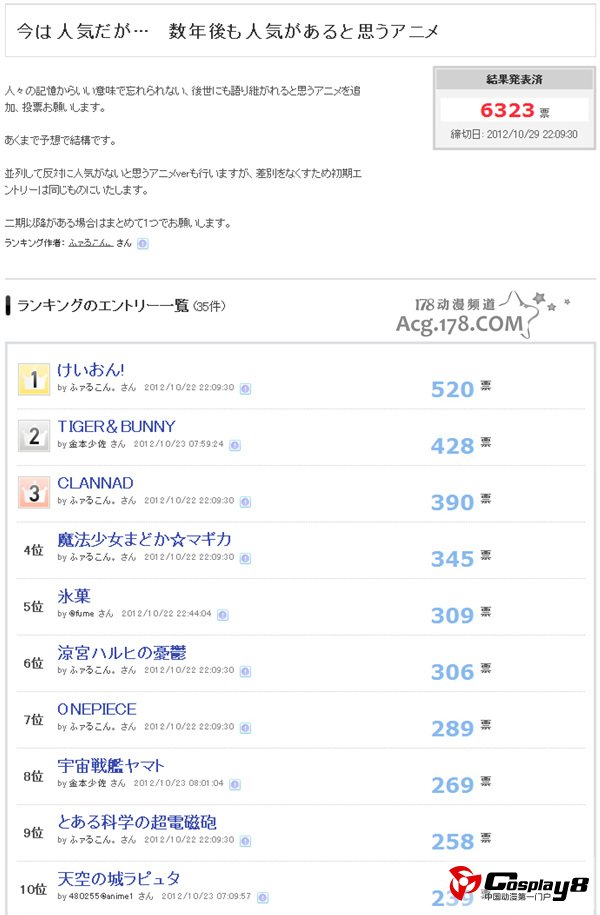View the 天空の城ラピュタ entry
600x915 pixels.
(x=119, y=878)
